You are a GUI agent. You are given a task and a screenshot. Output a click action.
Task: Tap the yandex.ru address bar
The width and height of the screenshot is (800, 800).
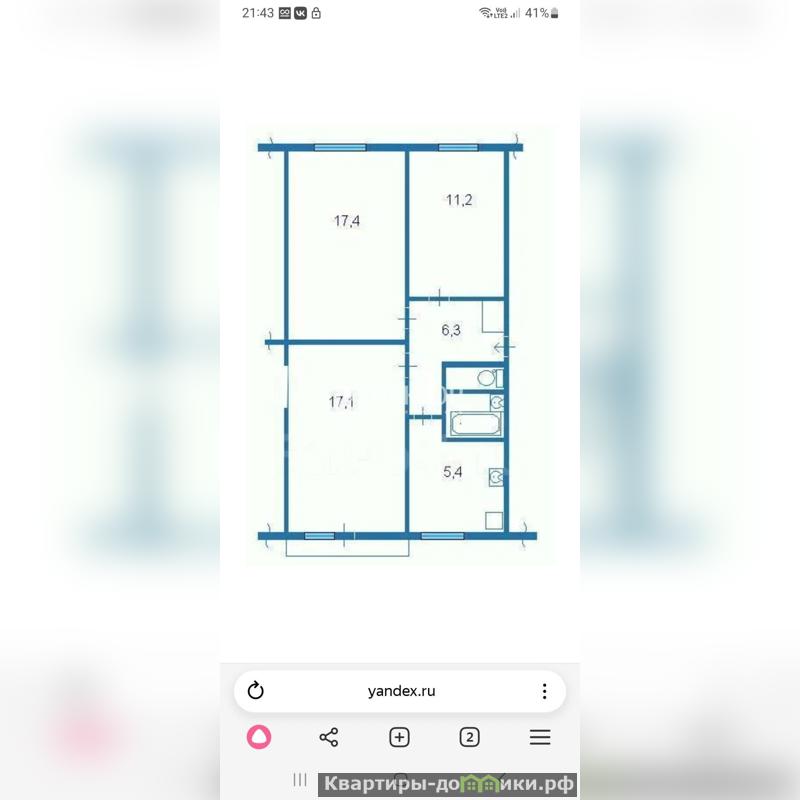(400, 690)
